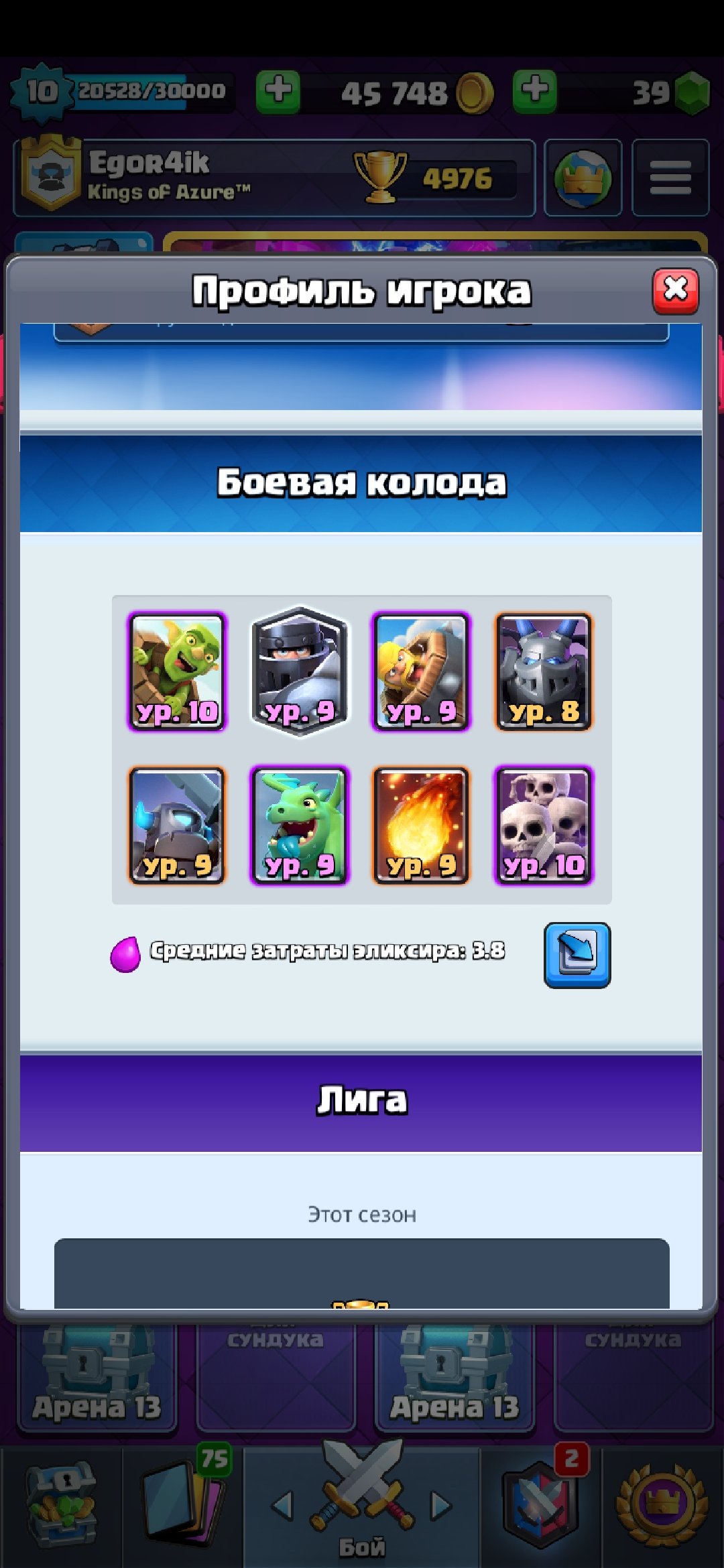Close the player profile dialog
The image size is (724, 1568).
[x=675, y=291]
